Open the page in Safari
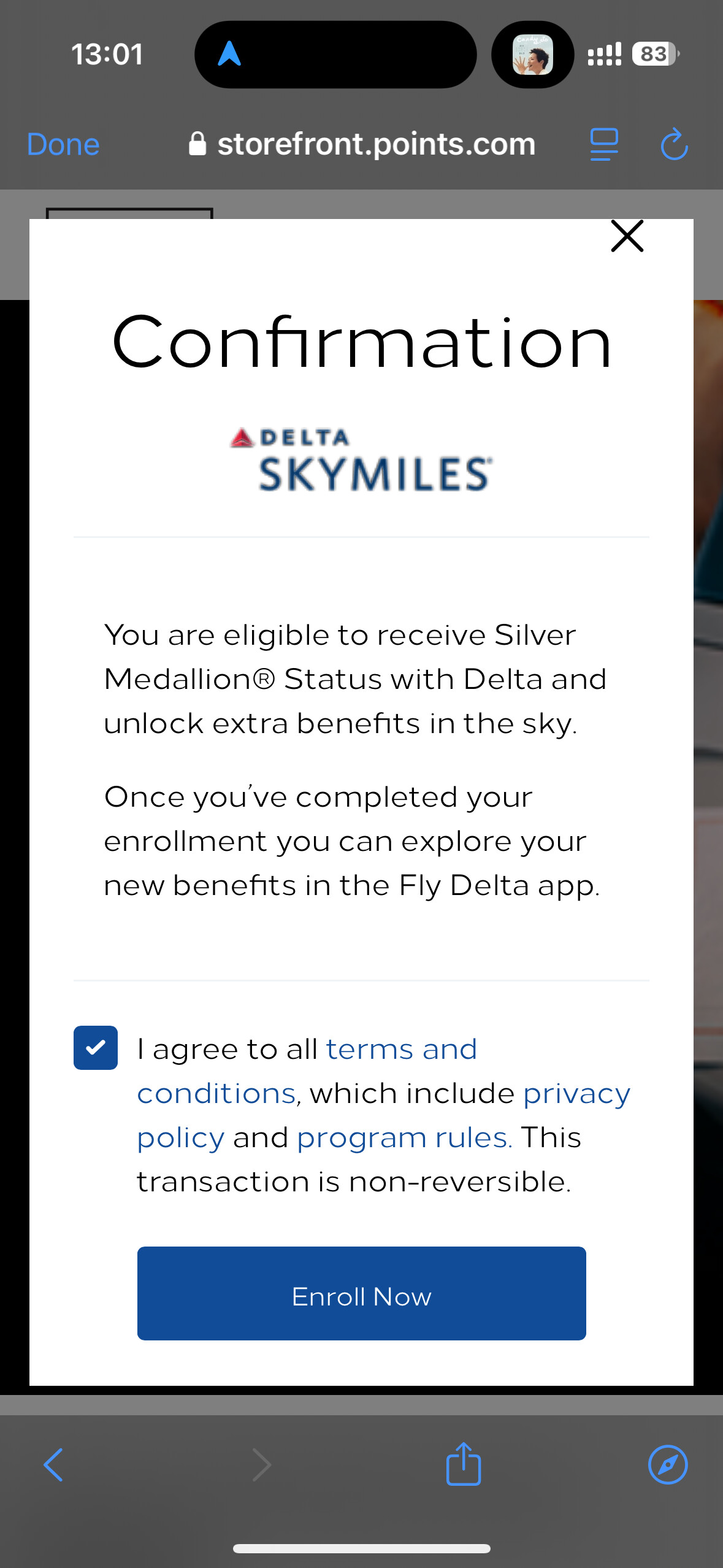Image resolution: width=723 pixels, height=1568 pixels. tap(668, 1465)
